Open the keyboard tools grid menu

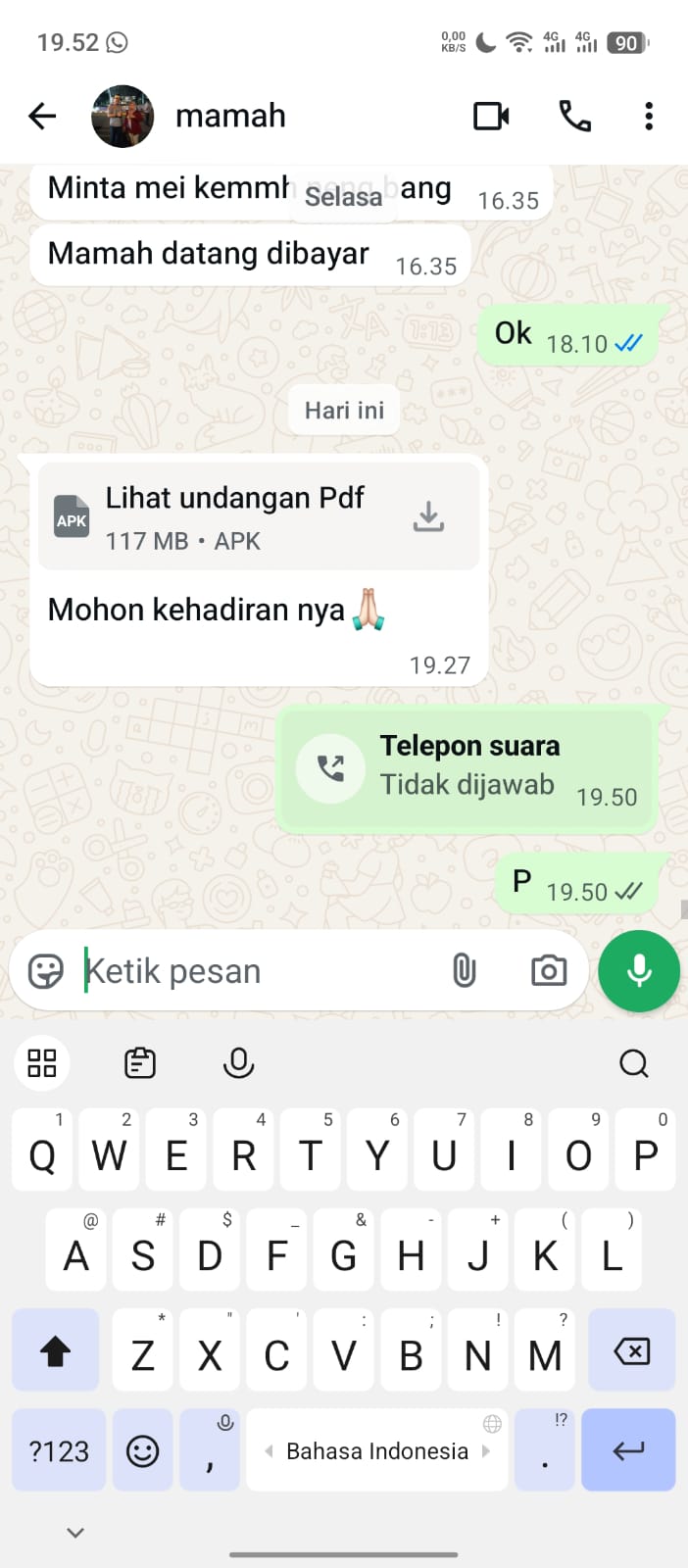[42, 1063]
